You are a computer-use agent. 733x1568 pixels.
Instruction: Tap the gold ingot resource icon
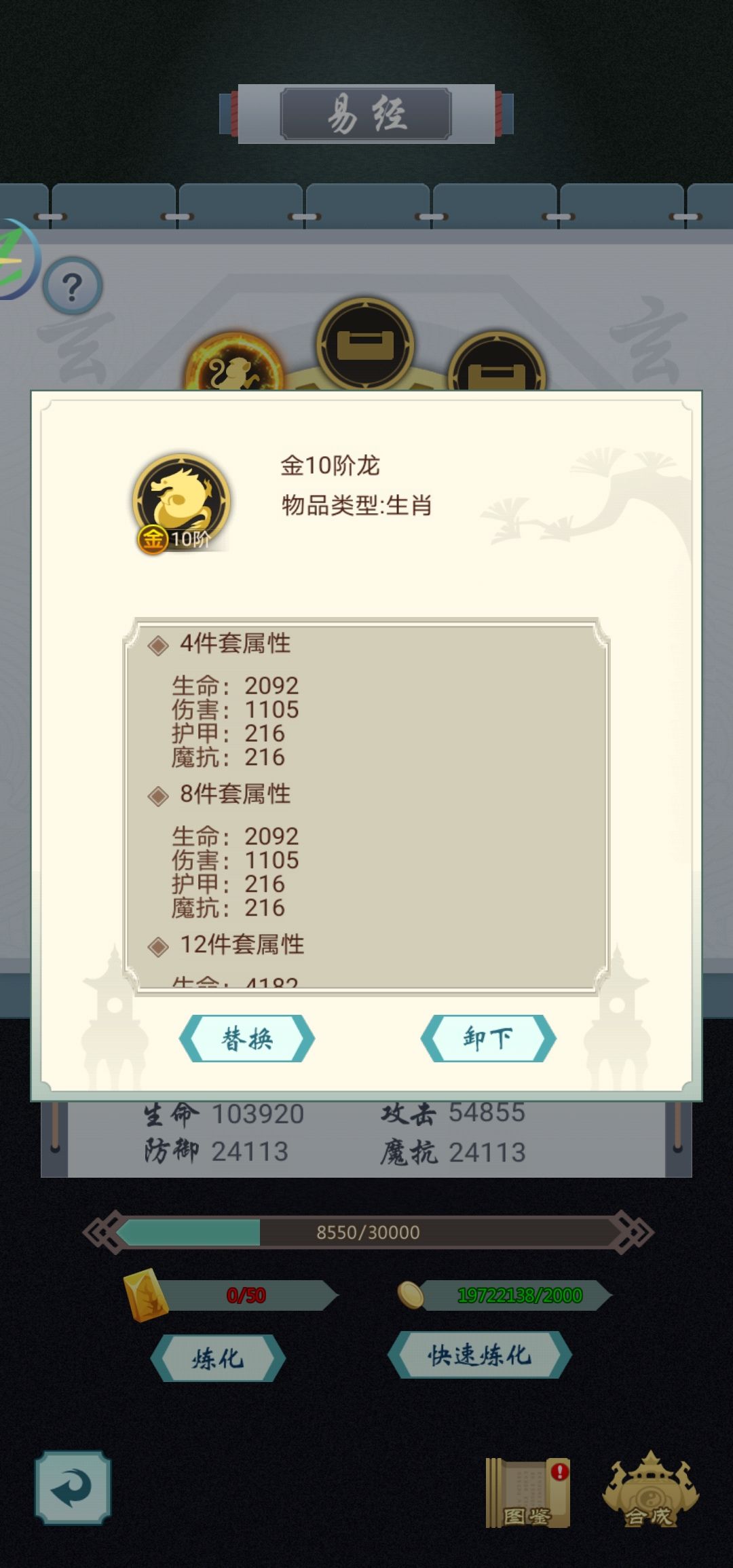146,1293
